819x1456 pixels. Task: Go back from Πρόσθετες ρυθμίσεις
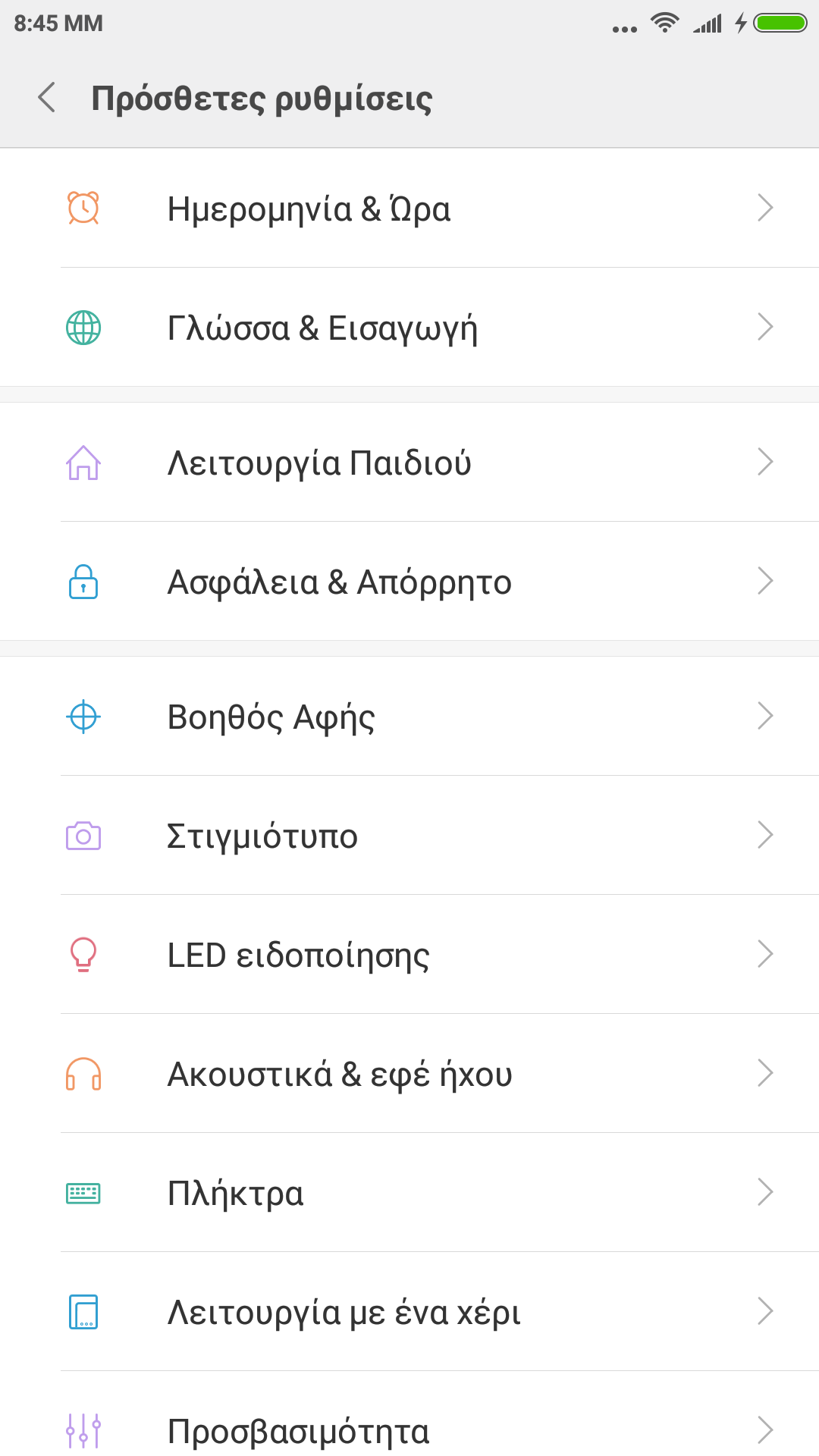click(x=47, y=98)
